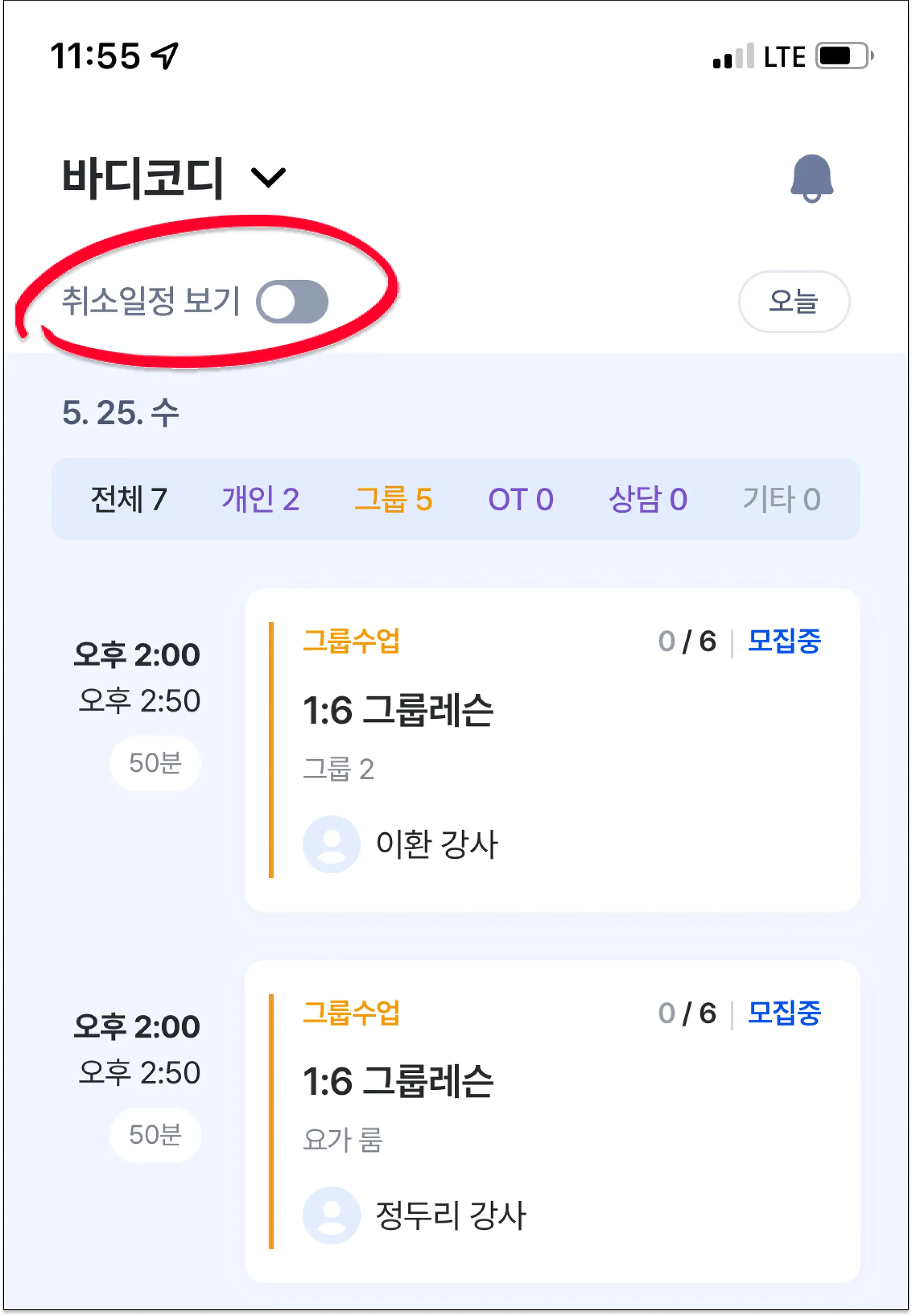Viewport: 912px width, 1316px height.
Task: Select the 기타 0 tab
Action: click(x=781, y=499)
